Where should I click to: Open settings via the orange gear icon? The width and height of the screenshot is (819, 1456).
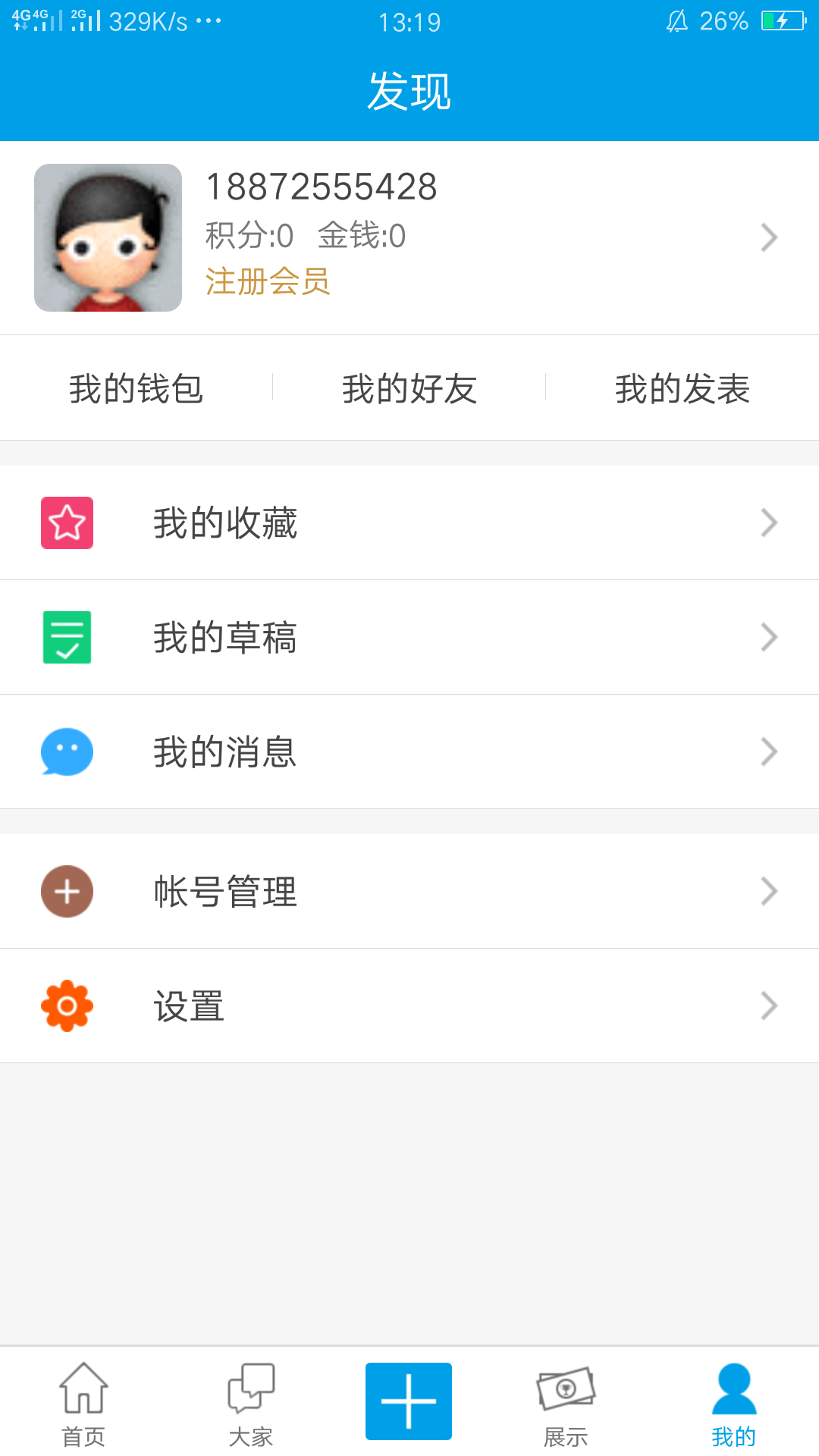tap(67, 1006)
